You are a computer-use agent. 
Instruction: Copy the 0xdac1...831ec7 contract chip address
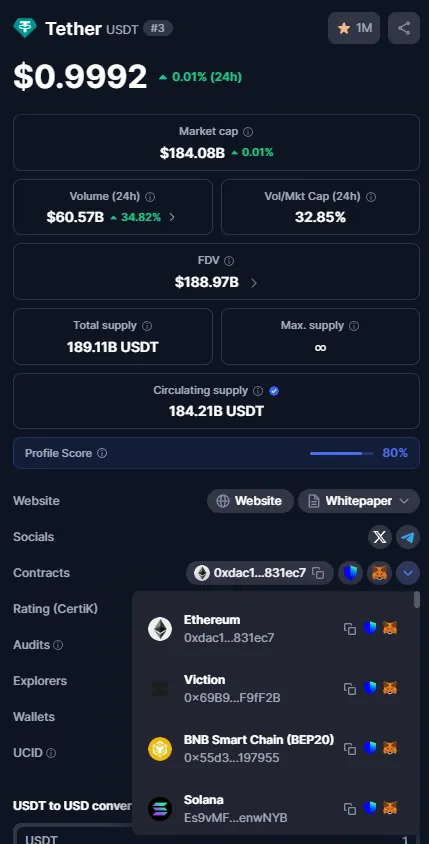click(318, 573)
